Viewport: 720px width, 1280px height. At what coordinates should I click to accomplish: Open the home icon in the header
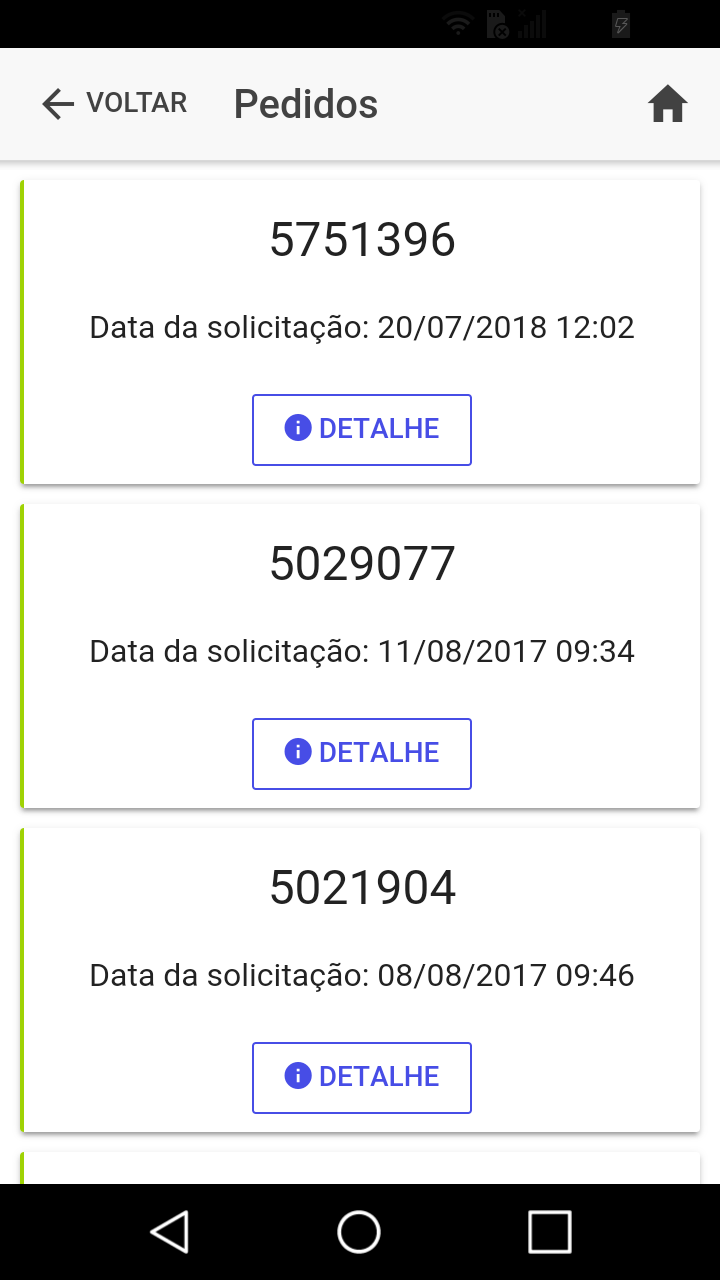tap(667, 103)
